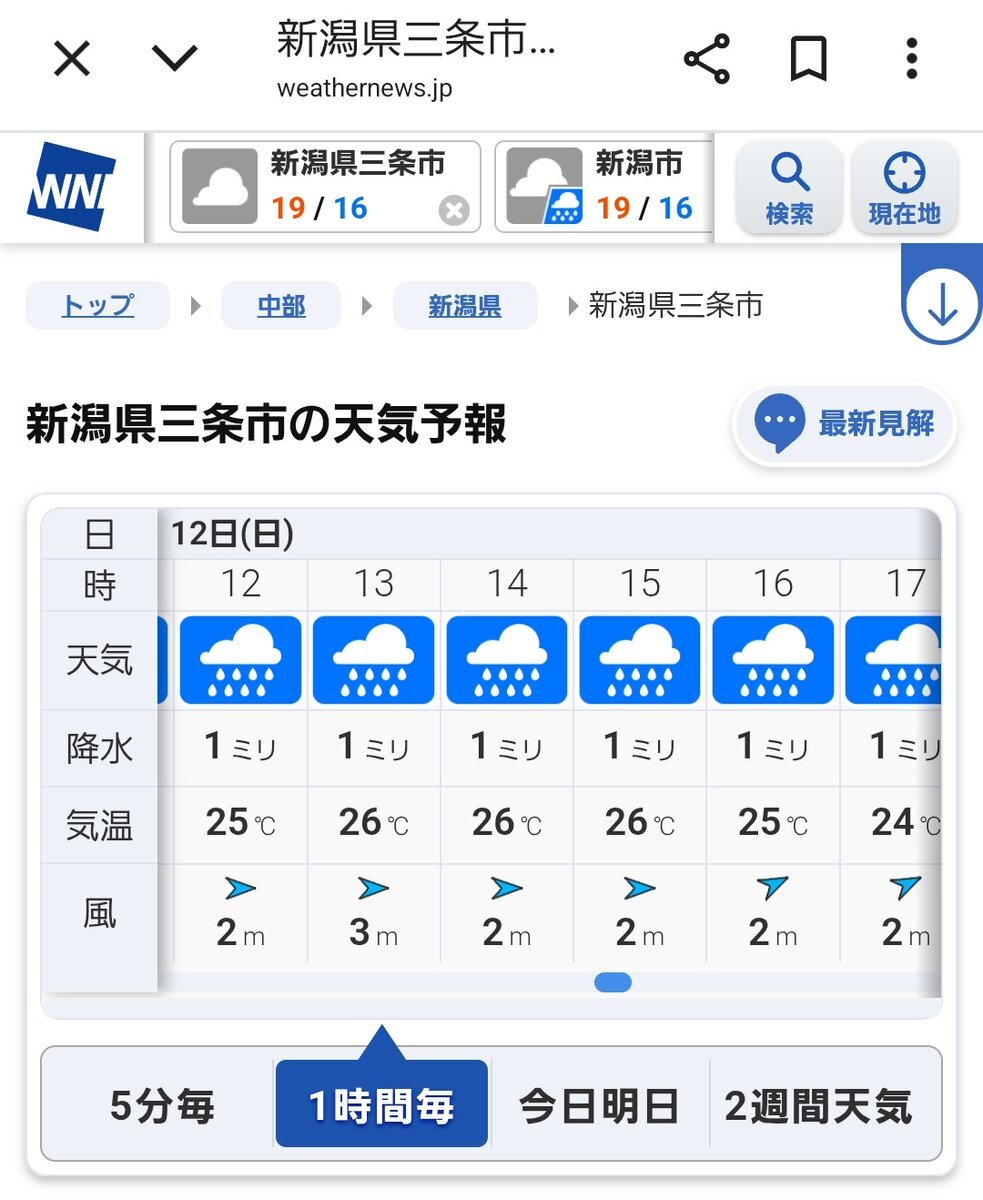Select the 新潟県三条市 location card

point(310,187)
